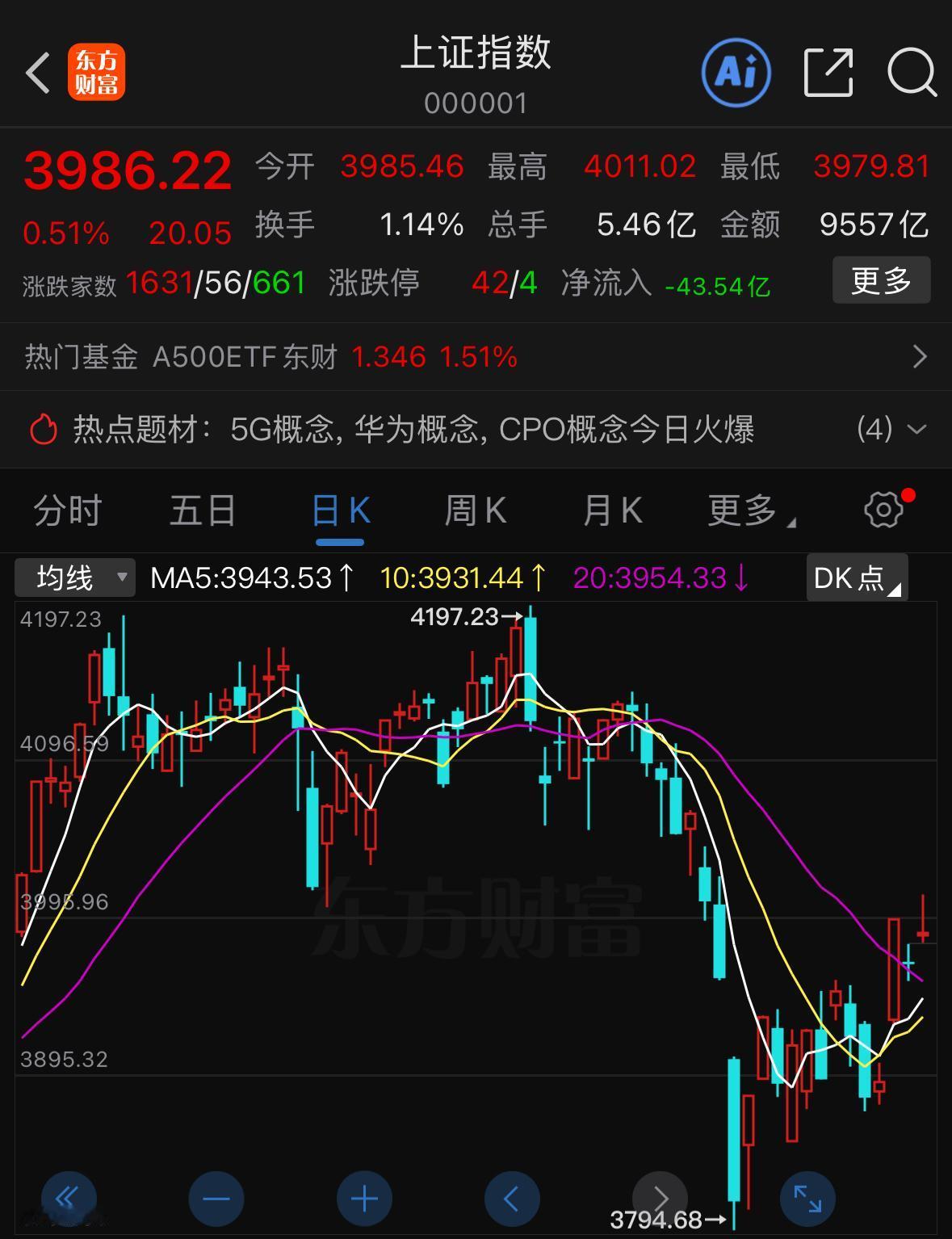The height and width of the screenshot is (1239, 952).
Task: Expand chart to fullscreen with corner icon
Action: pyautogui.click(x=807, y=1199)
